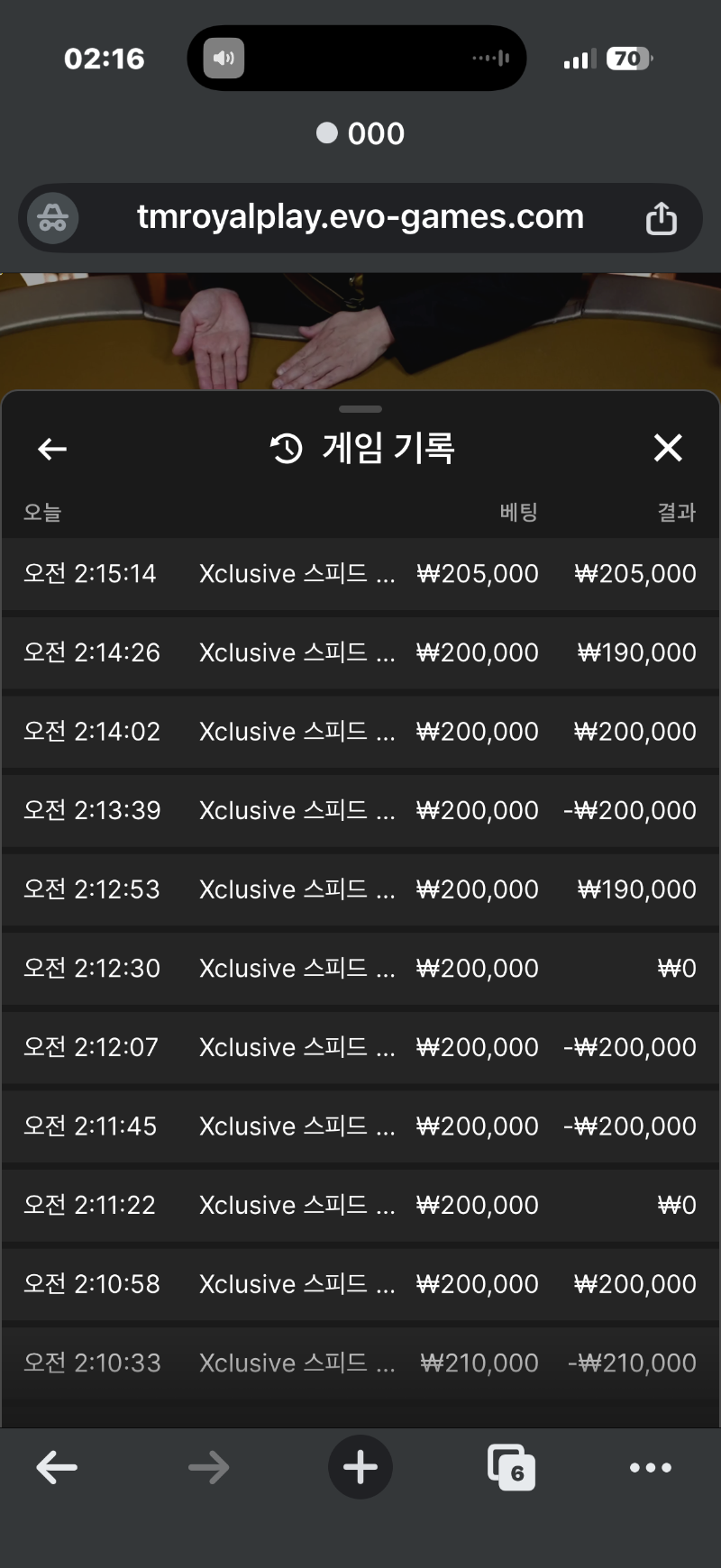Go back with the browser back arrow
This screenshot has width=721, height=1568.
click(57, 1467)
